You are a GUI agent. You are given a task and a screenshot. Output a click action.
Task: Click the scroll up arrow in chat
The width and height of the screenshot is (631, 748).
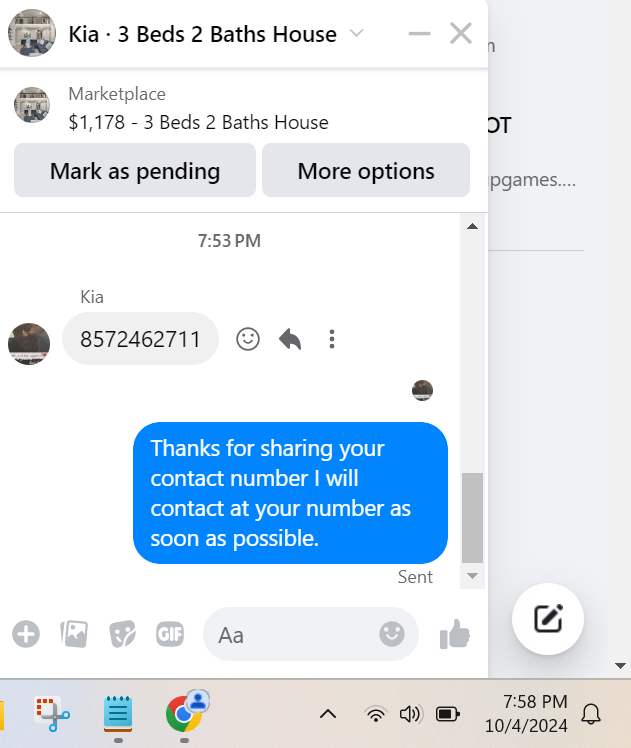point(472,226)
